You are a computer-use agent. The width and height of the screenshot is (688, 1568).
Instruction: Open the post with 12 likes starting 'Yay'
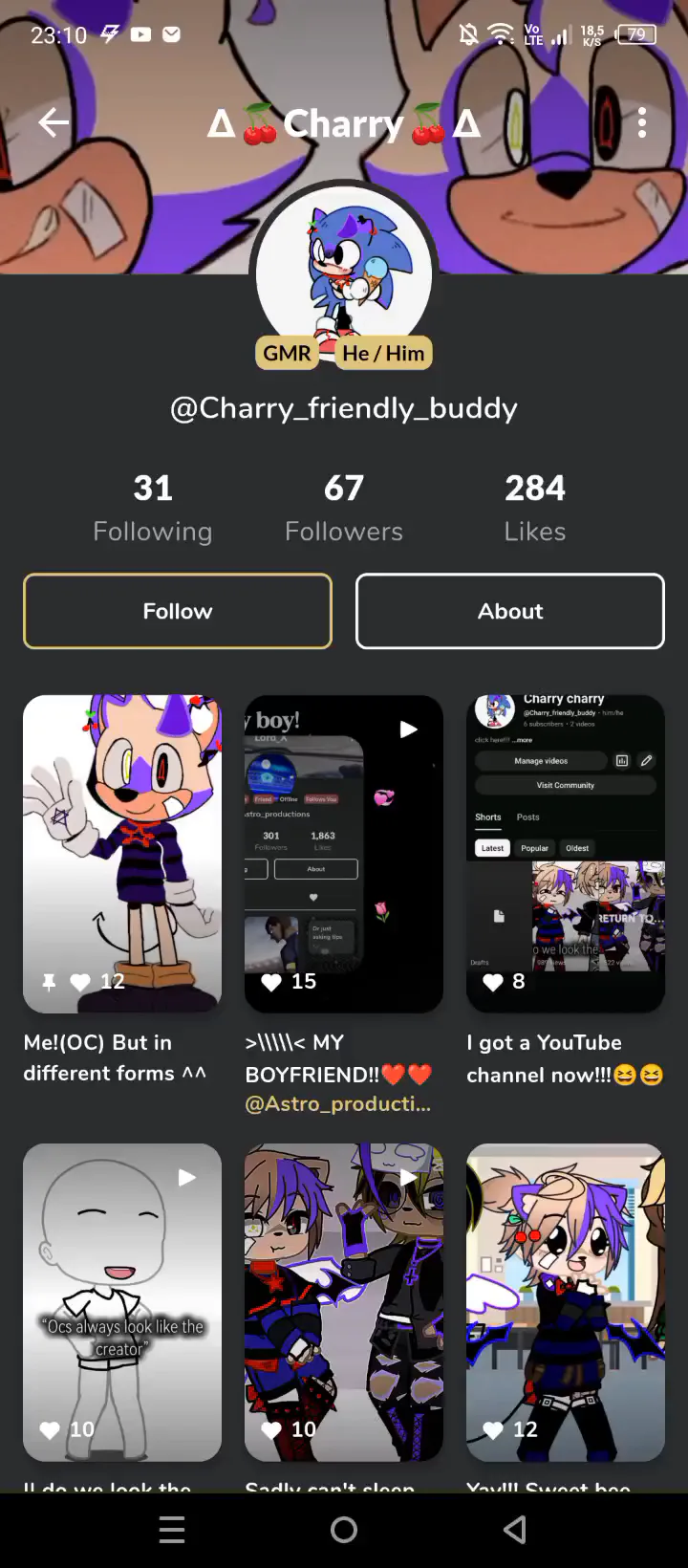566,1301
